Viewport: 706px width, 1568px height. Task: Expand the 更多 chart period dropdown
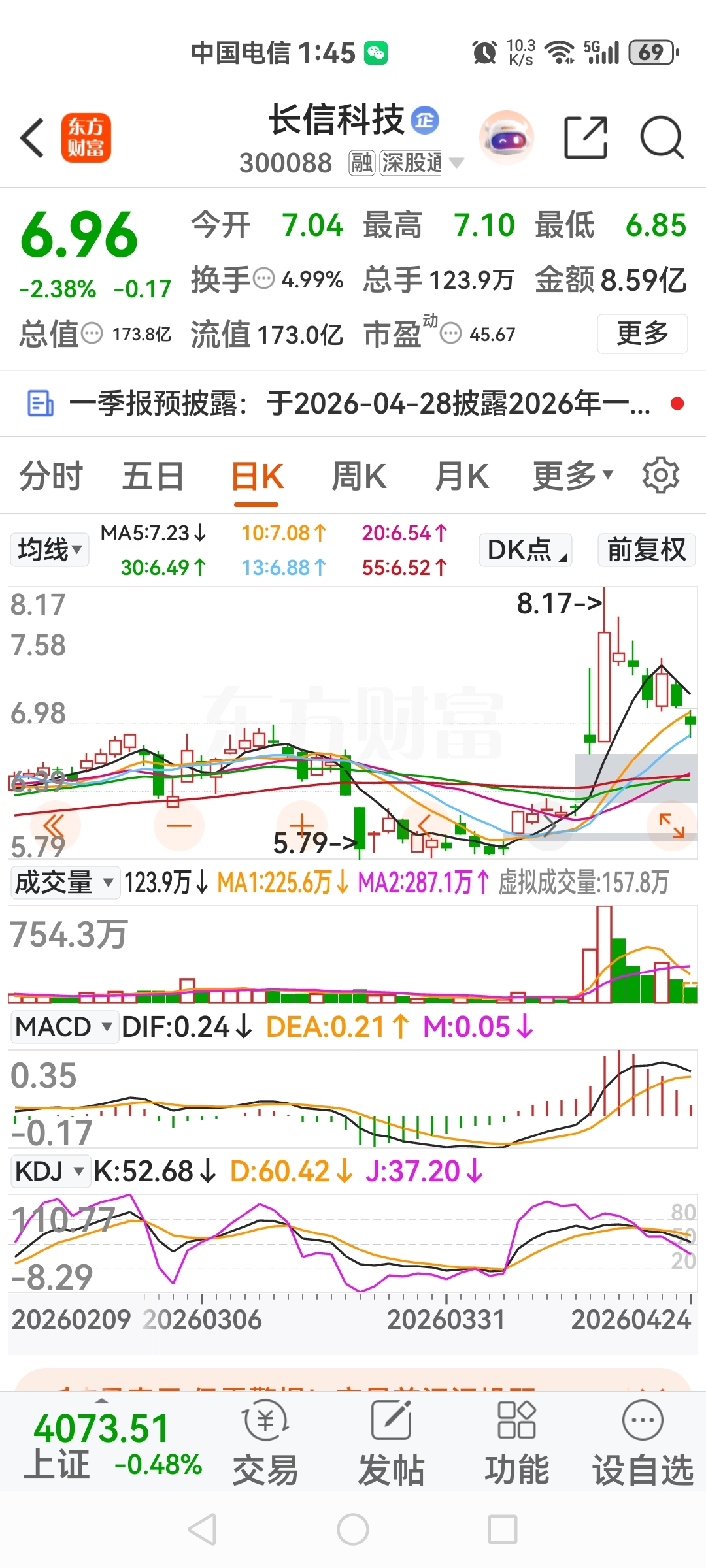573,476
